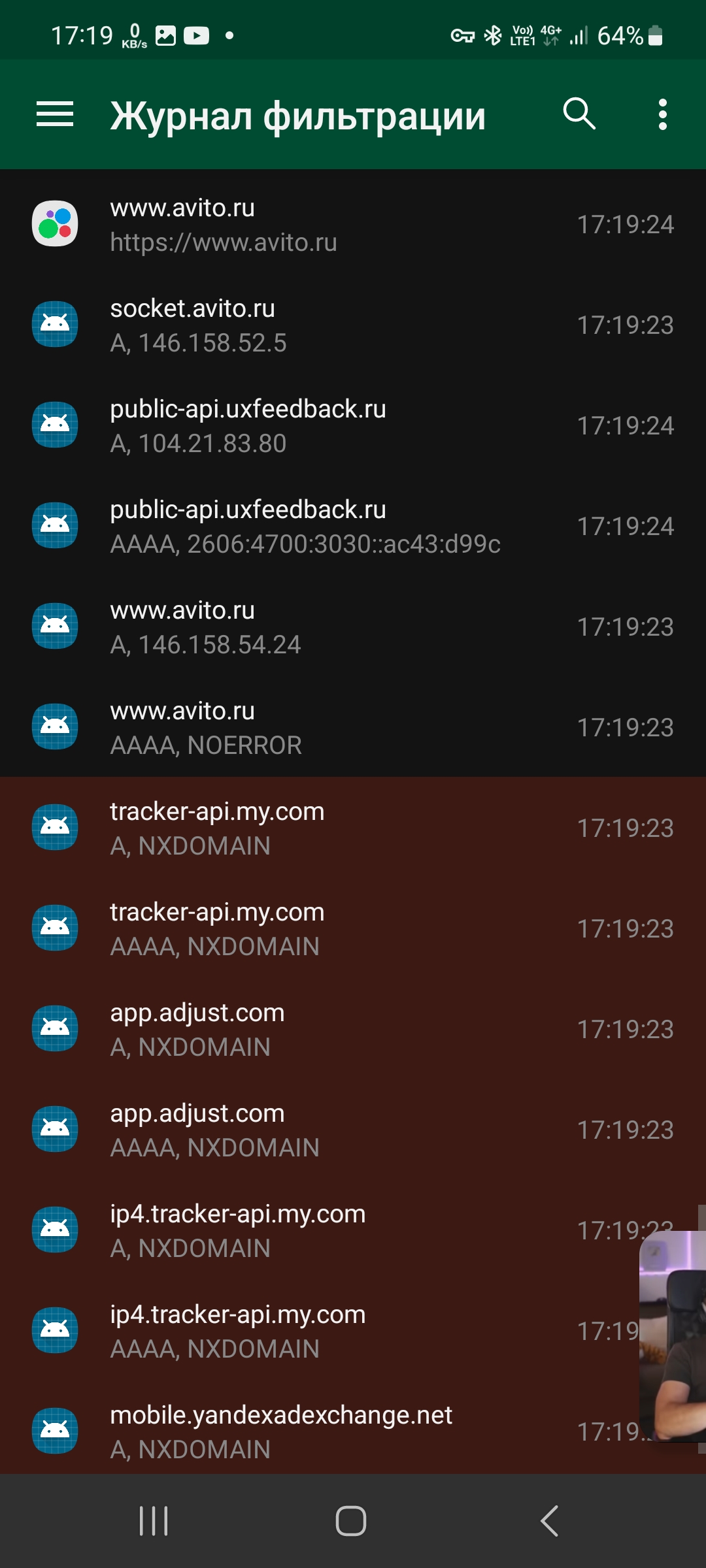Viewport: 706px width, 1568px height.
Task: Tap the Android icon beside mobile.yandexadexchange.net
Action: [x=55, y=1431]
